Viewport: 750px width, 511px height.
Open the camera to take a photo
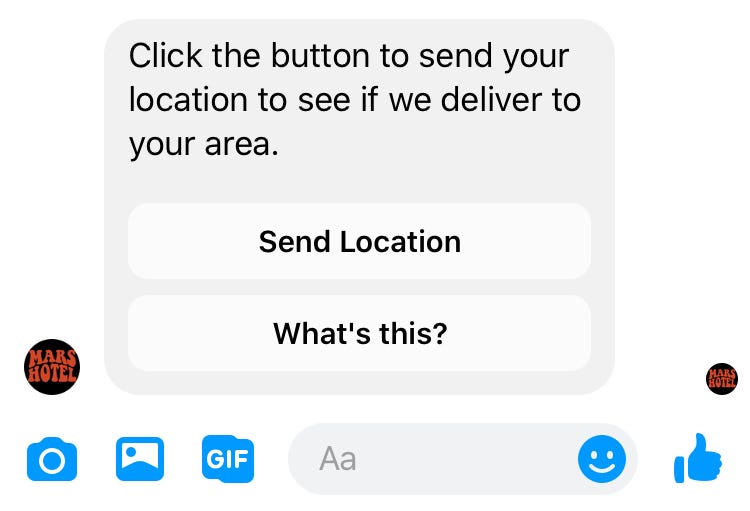tap(52, 459)
